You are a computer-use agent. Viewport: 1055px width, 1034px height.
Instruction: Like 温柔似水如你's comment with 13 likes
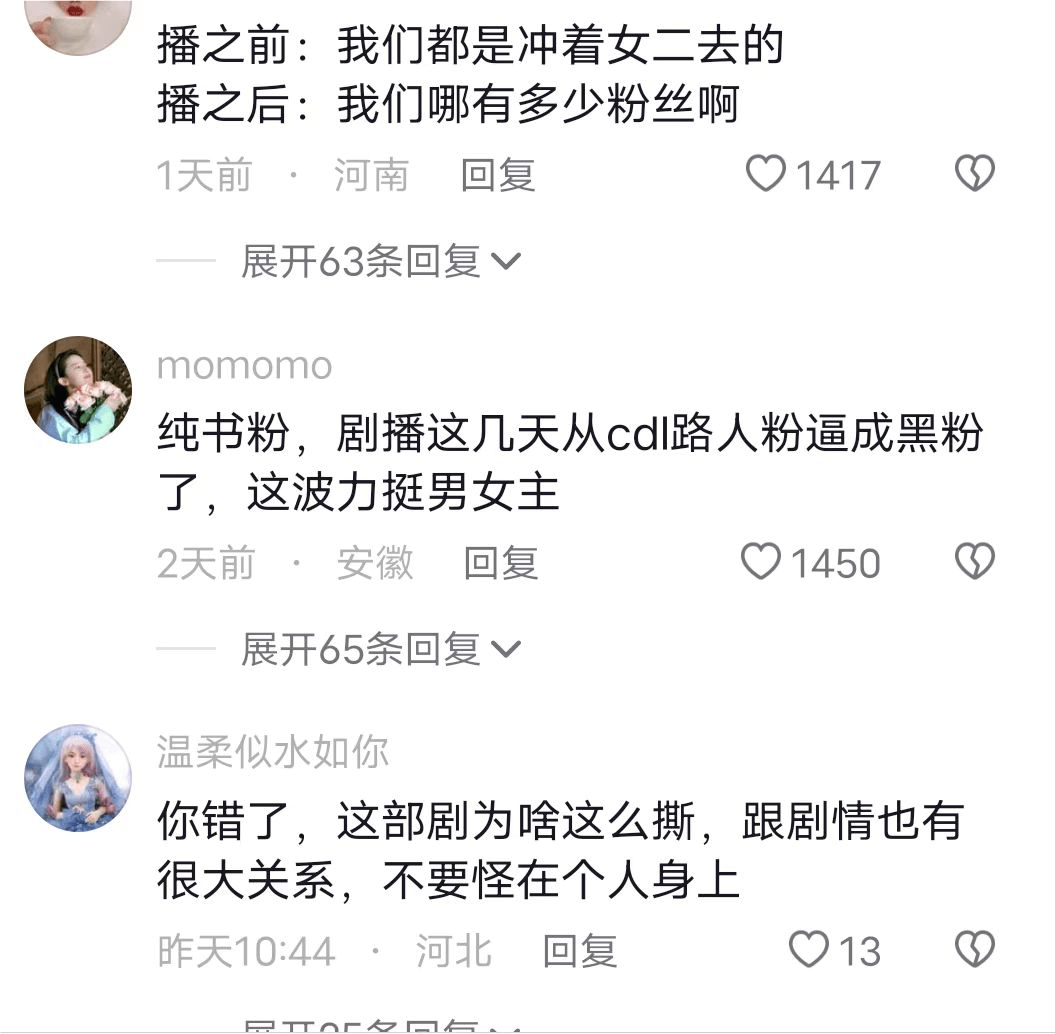click(809, 950)
